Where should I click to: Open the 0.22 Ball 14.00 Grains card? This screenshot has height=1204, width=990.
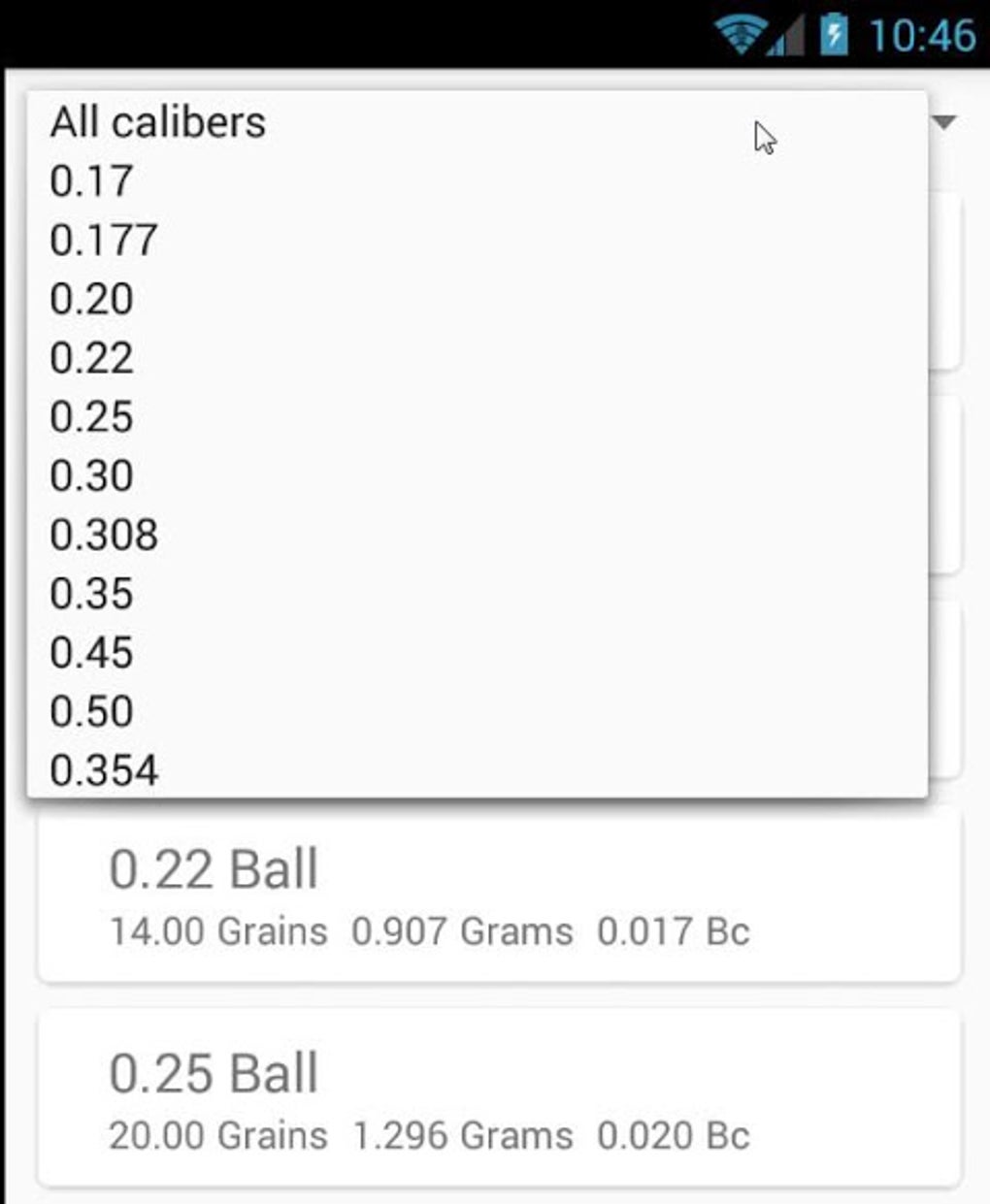499,895
